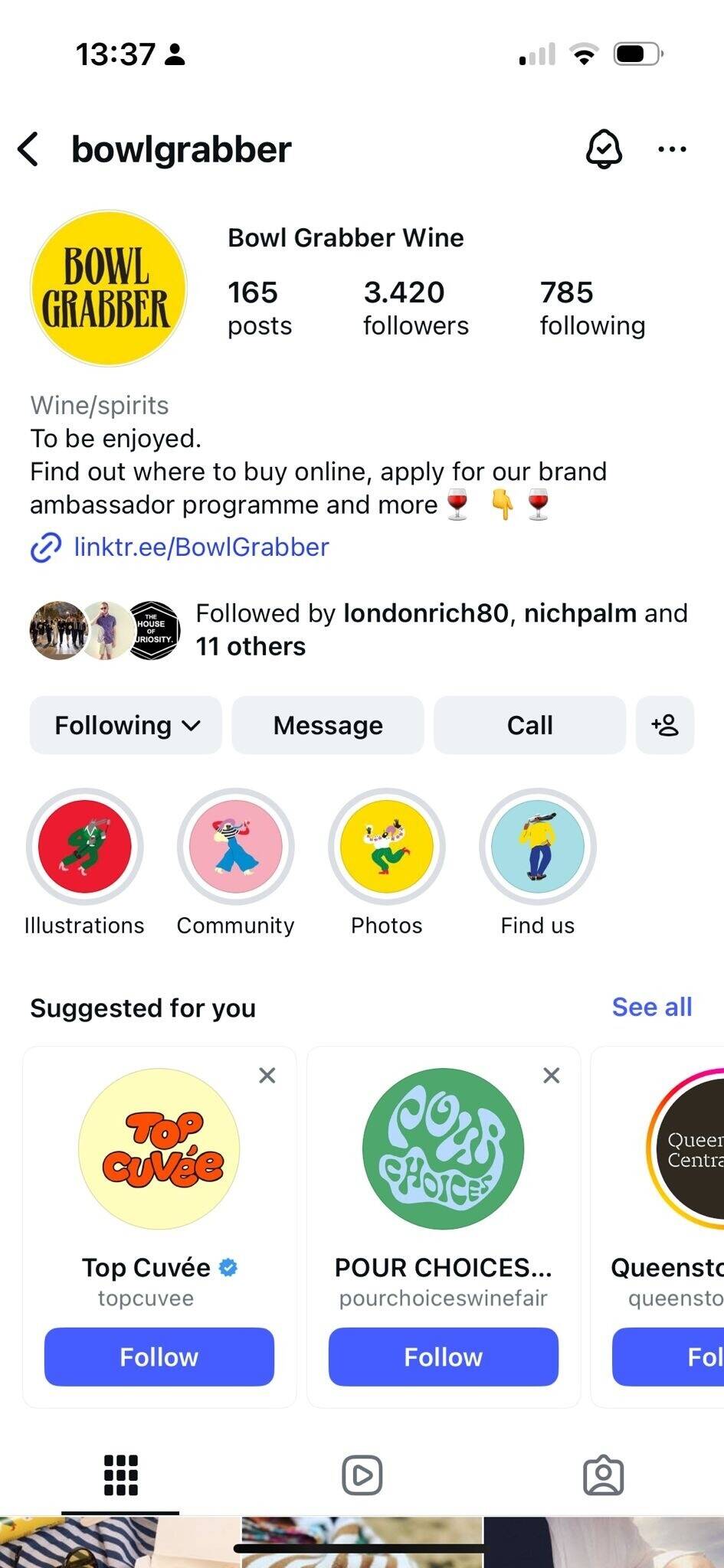This screenshot has height=1568, width=724.
Task: Tap the Call button
Action: pos(529,725)
